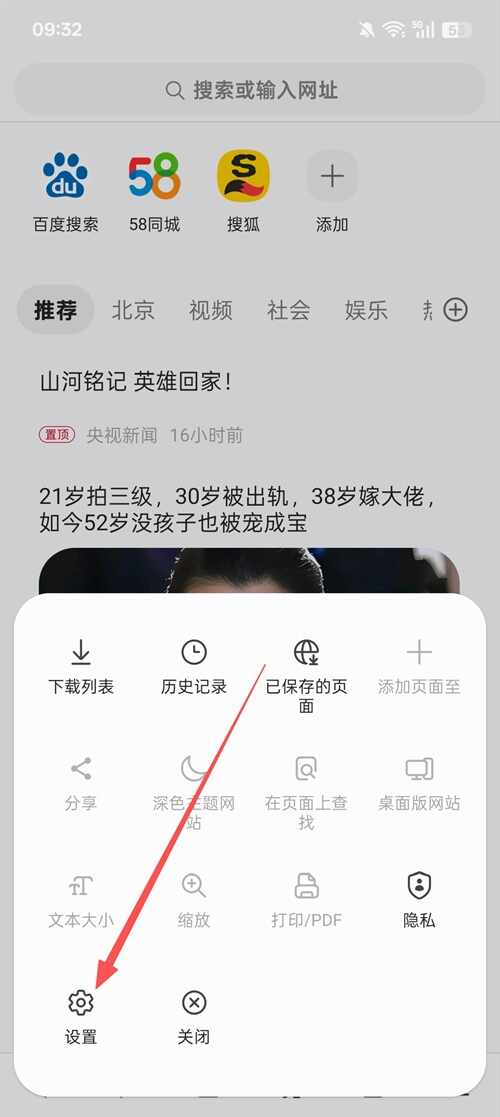
Task: Switch to the 视频 tab
Action: tap(211, 310)
